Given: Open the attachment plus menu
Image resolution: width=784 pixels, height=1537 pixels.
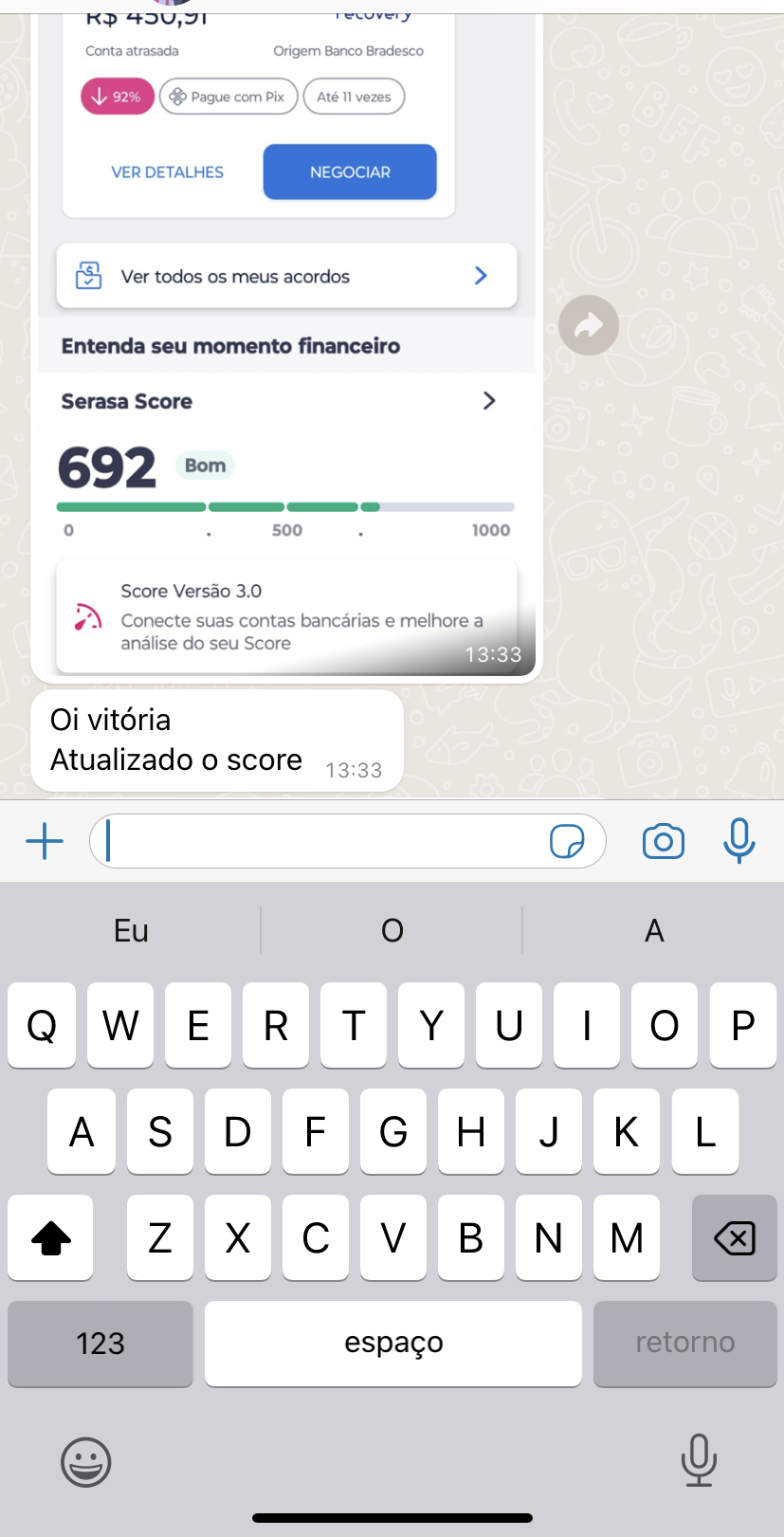Looking at the screenshot, I should click(45, 841).
